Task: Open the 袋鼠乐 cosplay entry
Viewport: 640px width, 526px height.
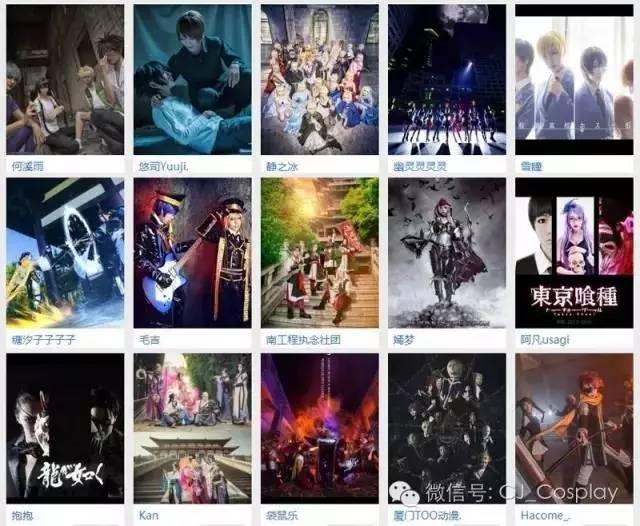Action: point(319,427)
